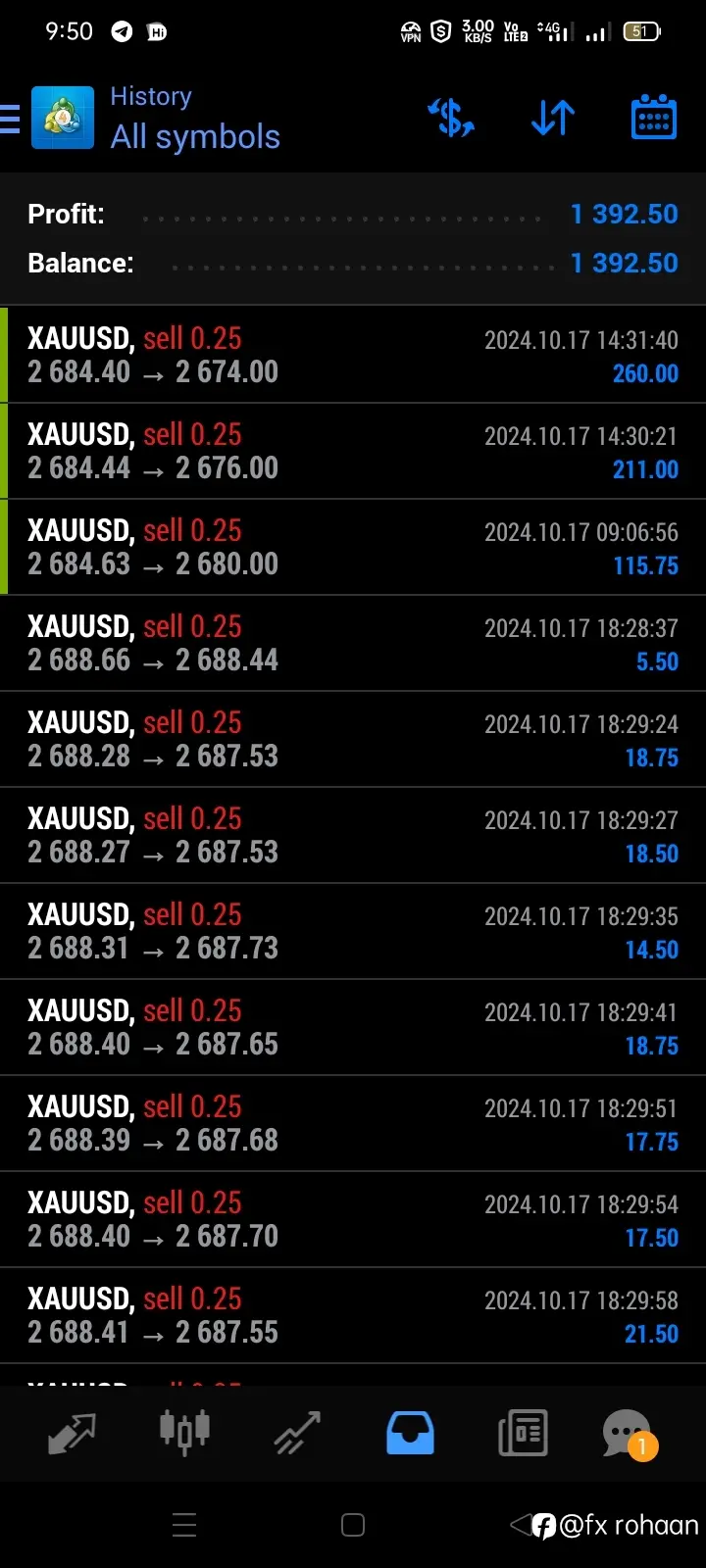Switch to the Trade tab
This screenshot has width=706, height=1568.
pos(297,1433)
